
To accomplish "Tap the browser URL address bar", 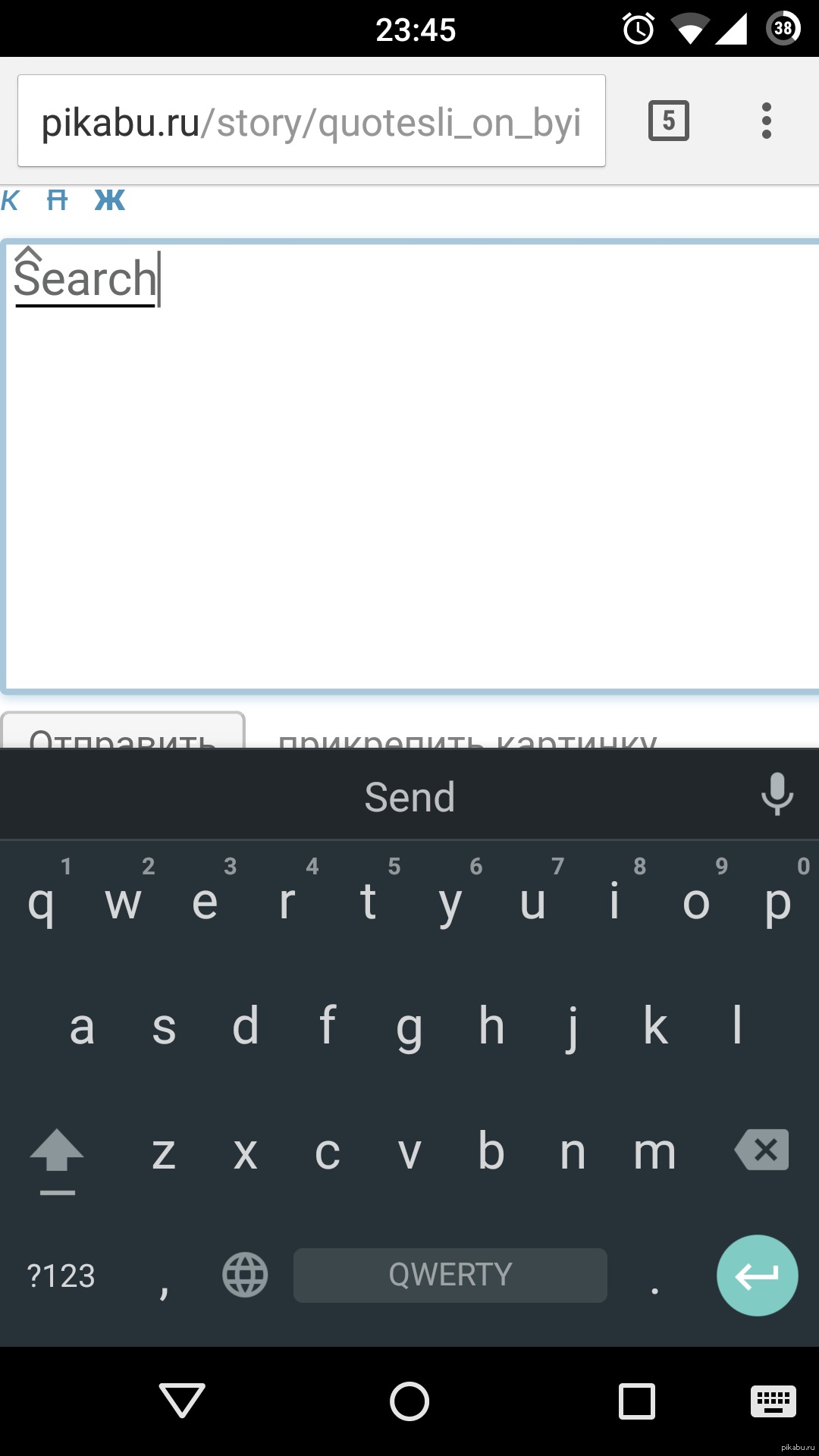I will click(x=311, y=121).
